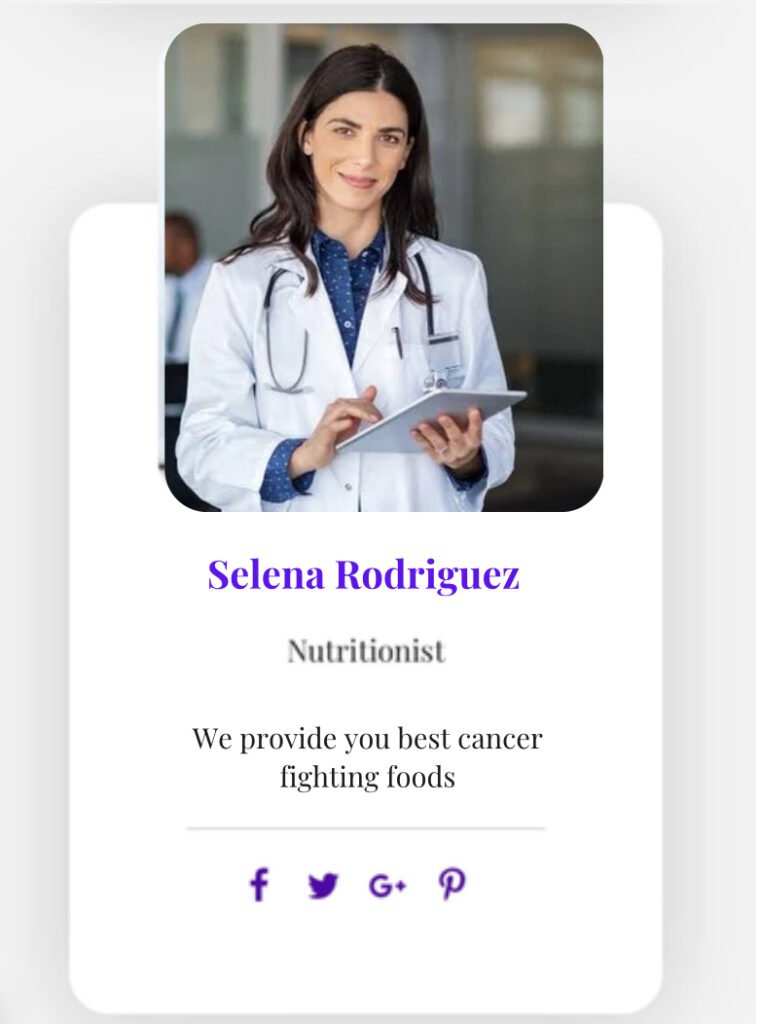This screenshot has width=760, height=1024.
Task: Open Selena Rodriguez's profile name link
Action: [x=364, y=575]
